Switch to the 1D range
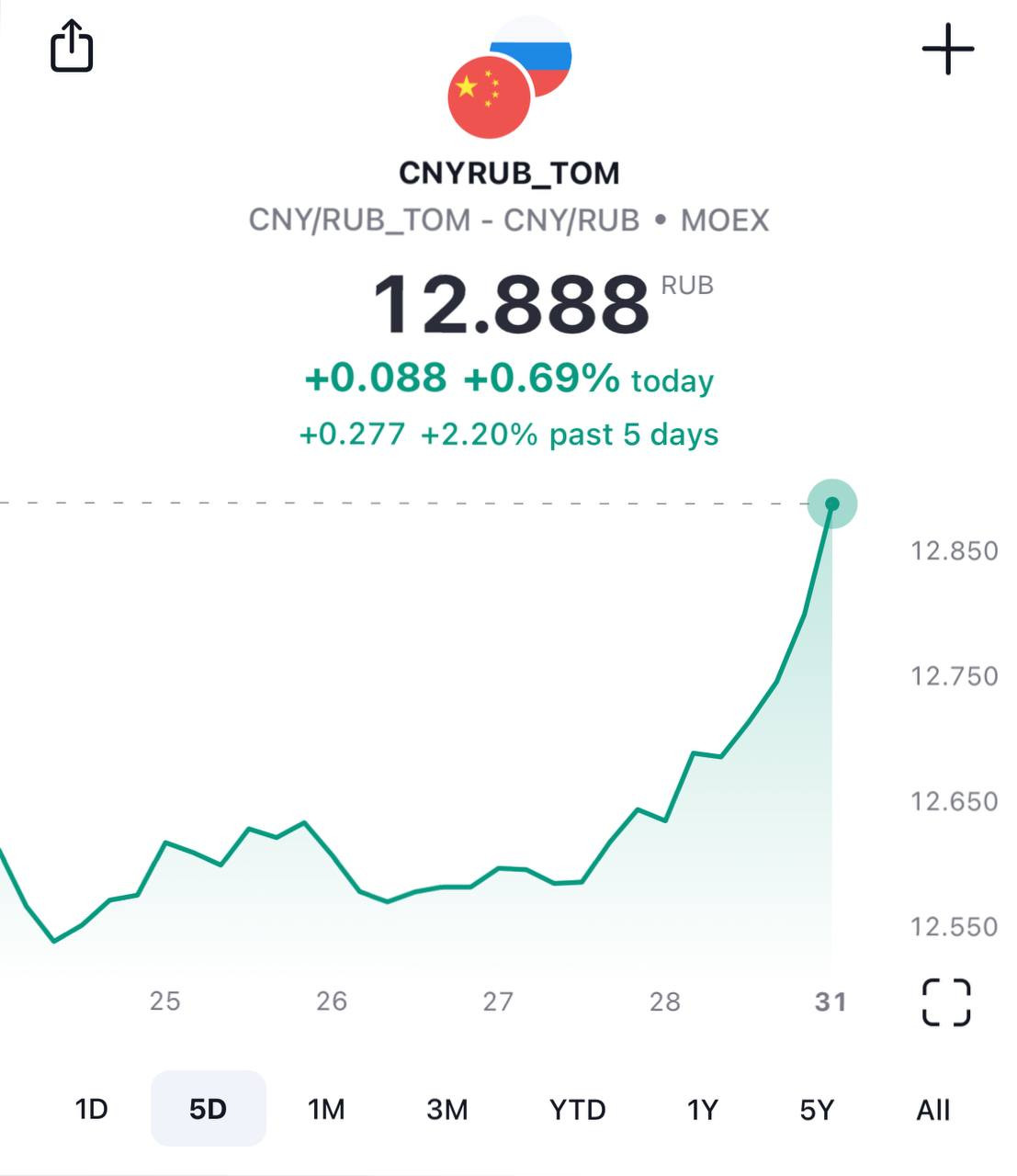Viewport: 1017px width, 1176px height. pos(91,1109)
